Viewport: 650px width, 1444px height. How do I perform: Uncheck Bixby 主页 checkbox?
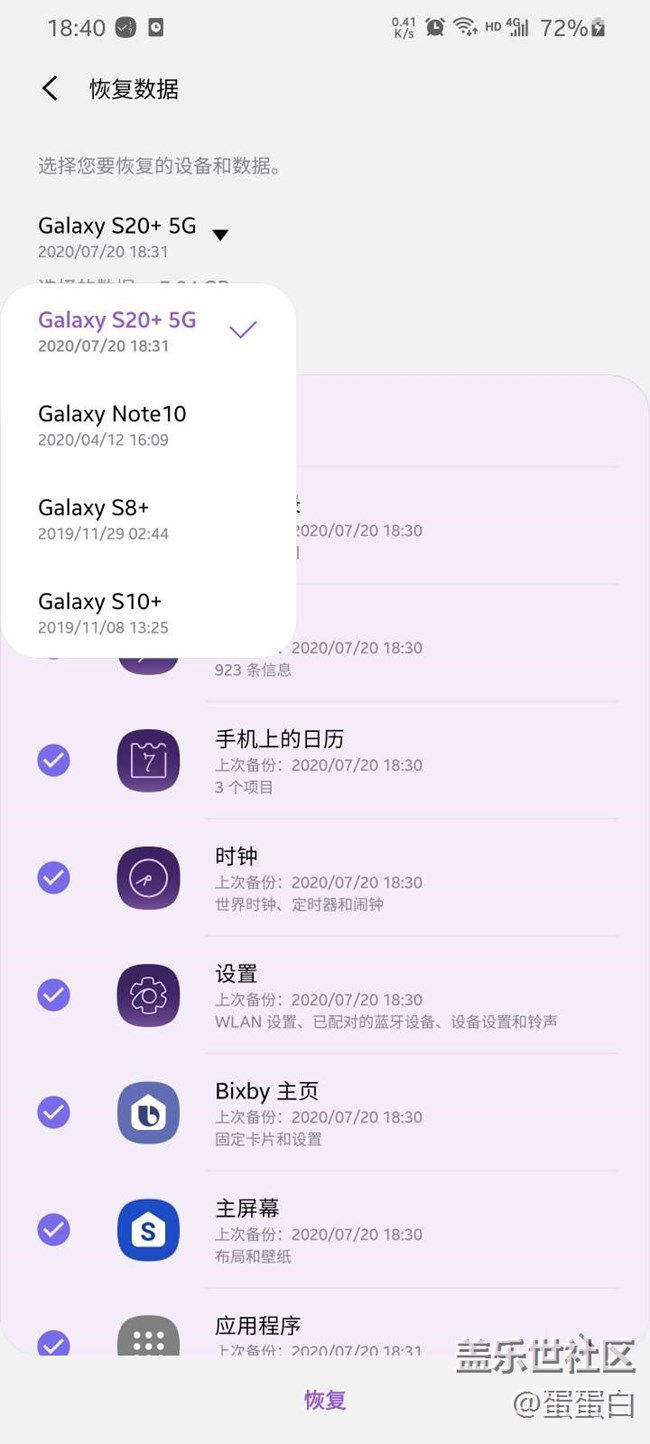coord(54,1112)
